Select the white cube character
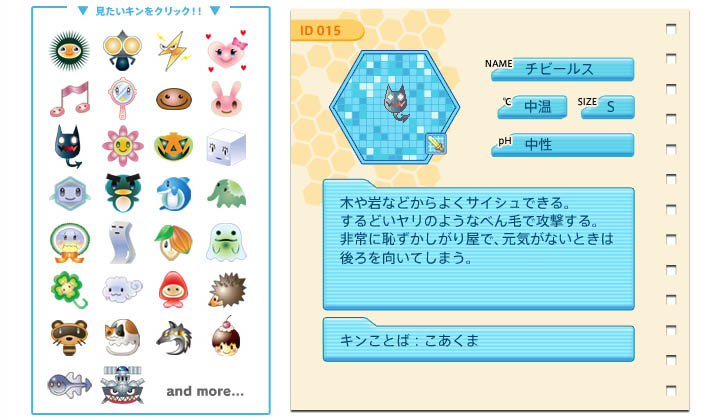The image size is (720, 420). 225,147
